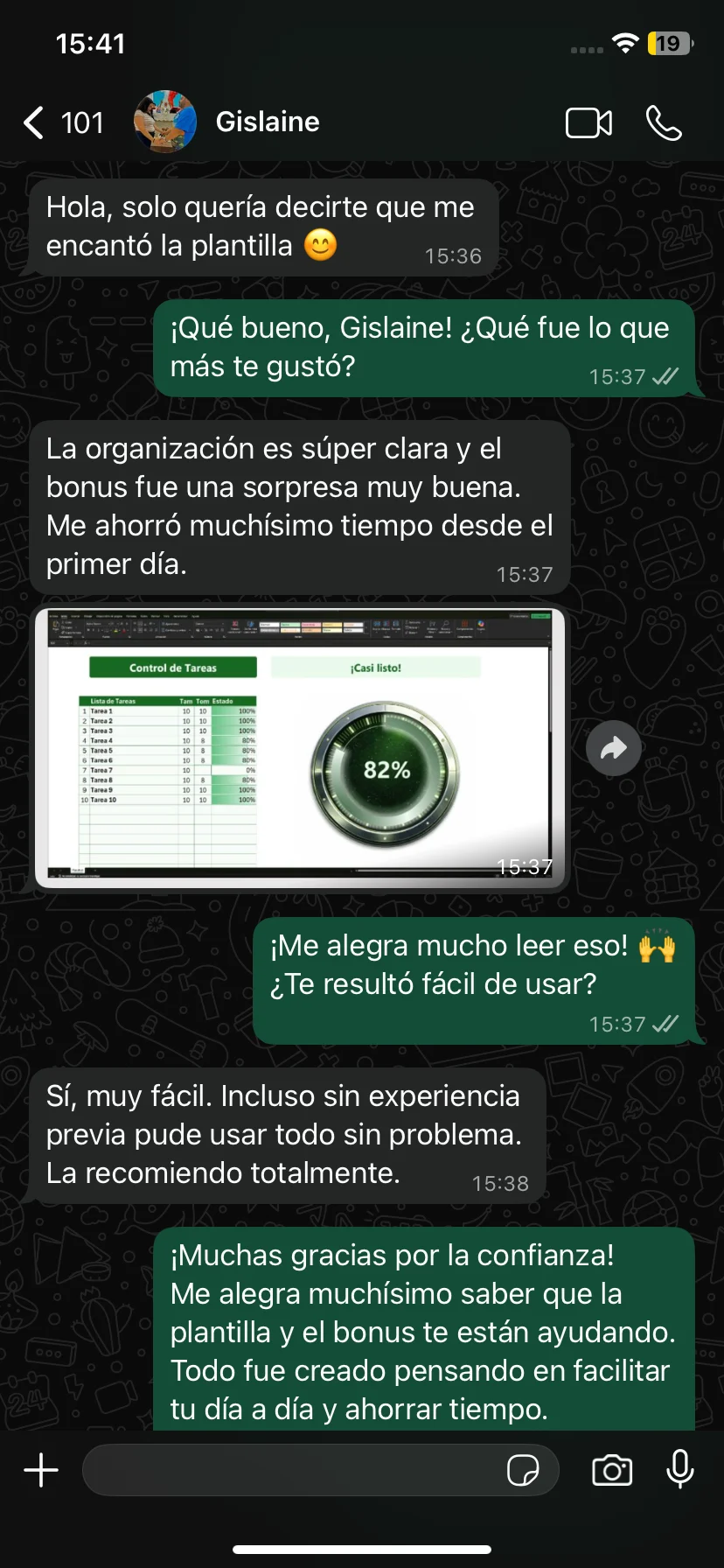Open Gislaine's contact info

click(267, 122)
